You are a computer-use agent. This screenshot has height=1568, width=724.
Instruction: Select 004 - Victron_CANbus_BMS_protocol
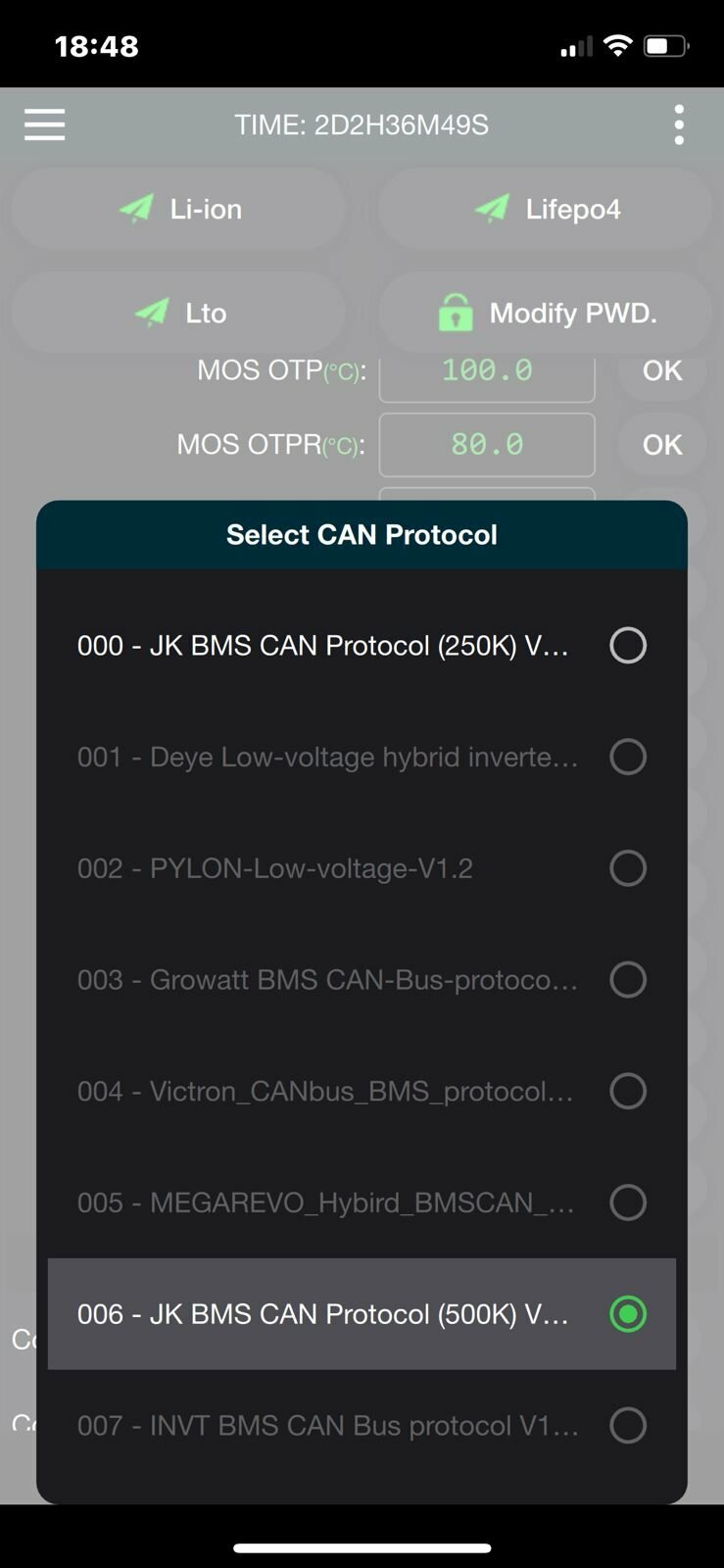[362, 1091]
